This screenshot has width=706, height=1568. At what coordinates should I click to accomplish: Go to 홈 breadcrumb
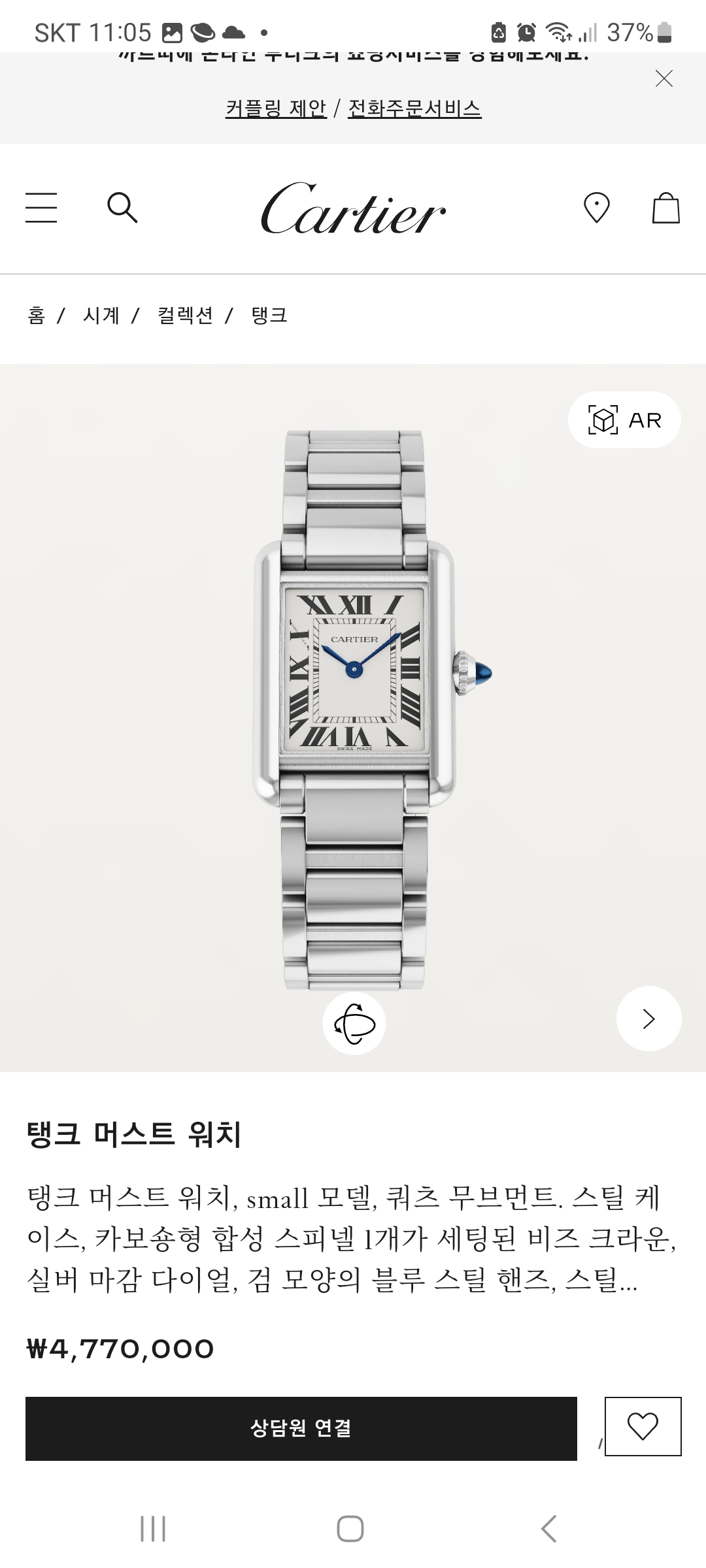37,316
